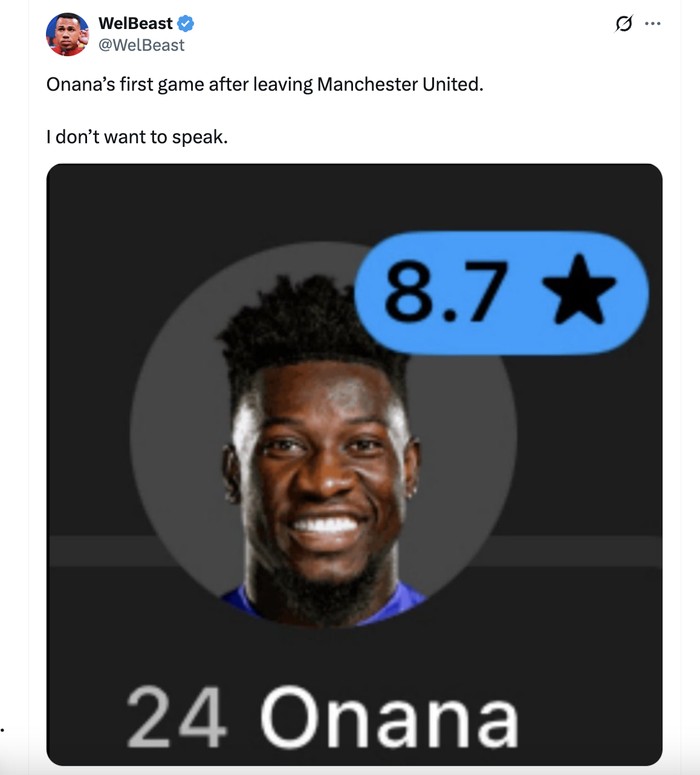Screen dimensions: 700x775
Task: Tap the @WelBeast handle
Action: pyautogui.click(x=141, y=45)
